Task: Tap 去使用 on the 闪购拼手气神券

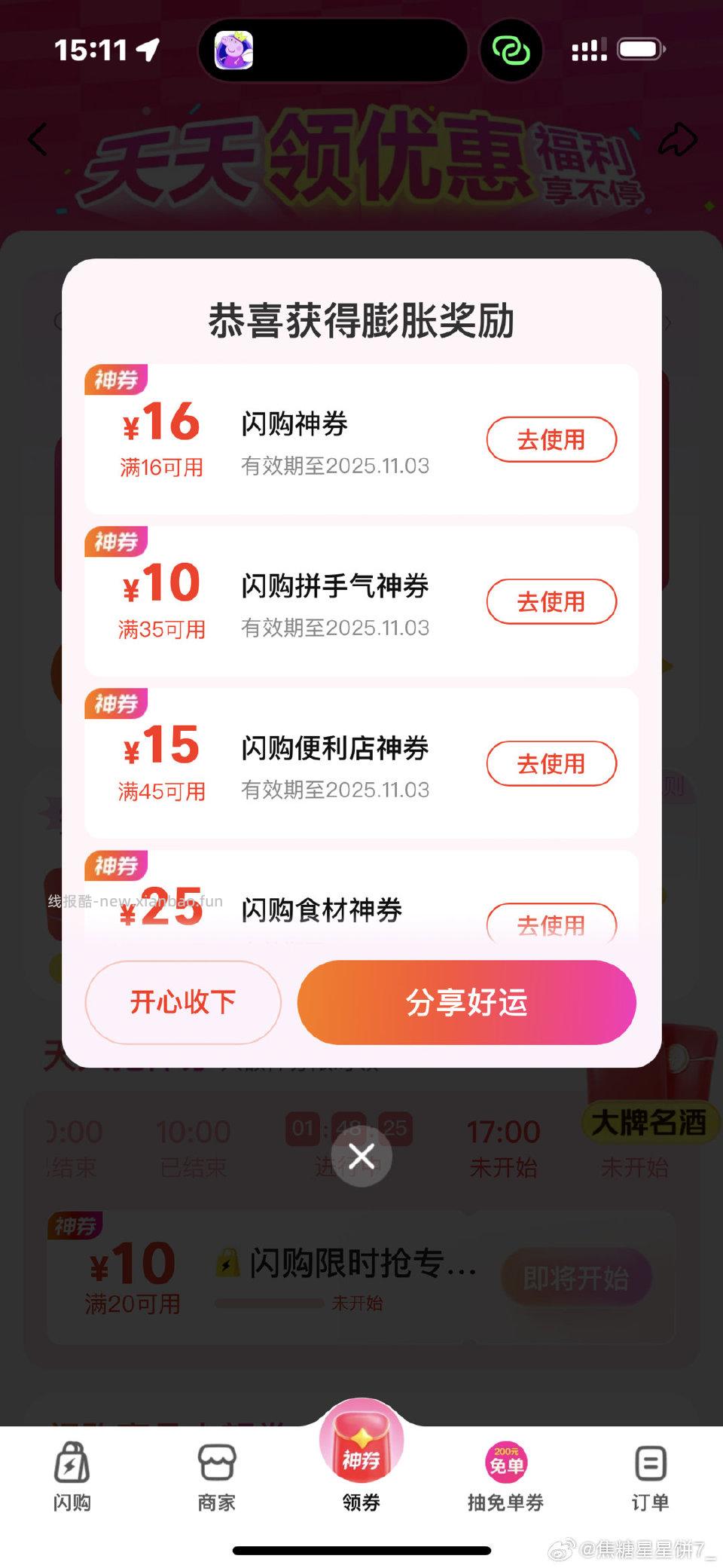Action: click(551, 601)
